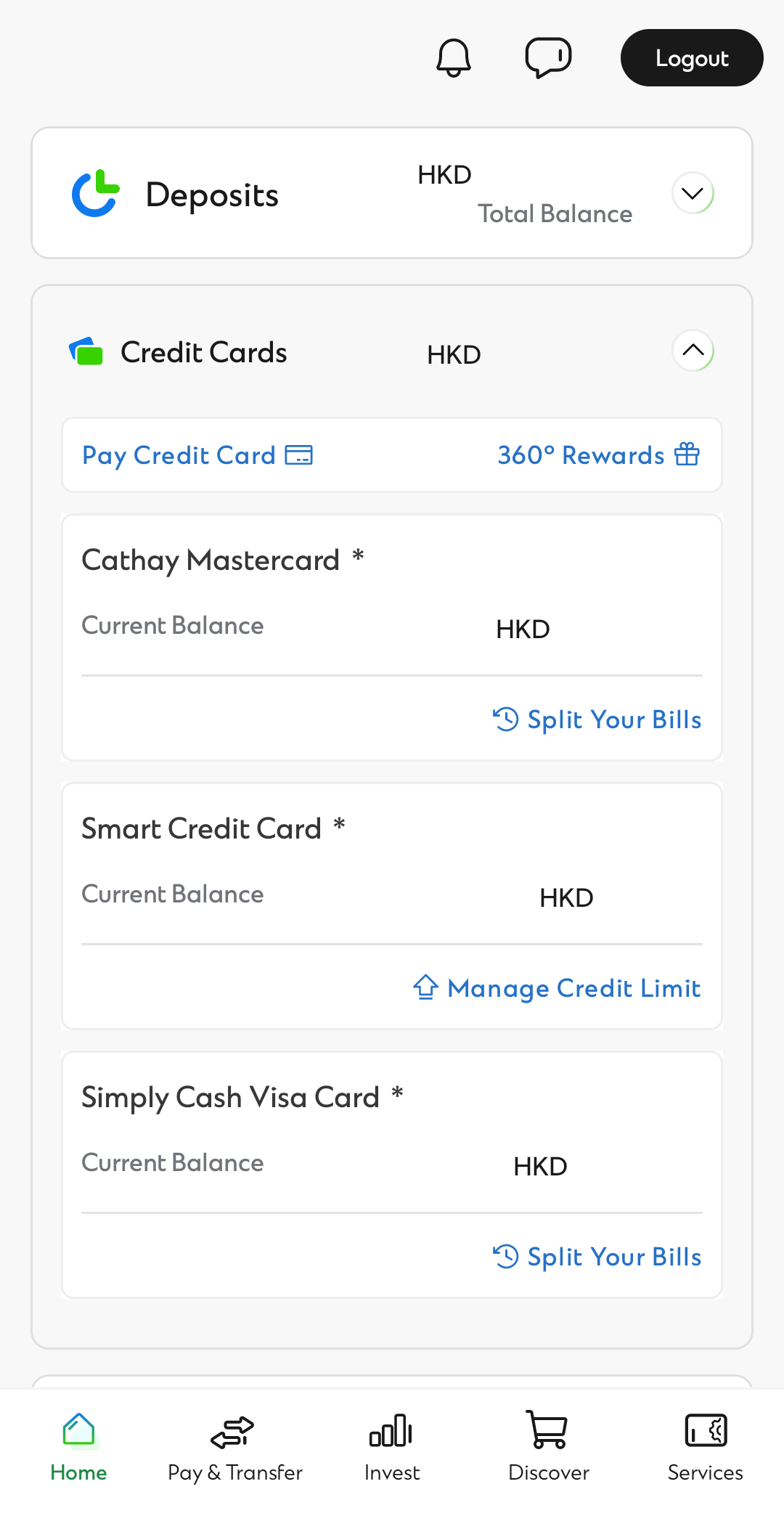Open the Services icon
The height and width of the screenshot is (1529, 784).
coord(705,1430)
